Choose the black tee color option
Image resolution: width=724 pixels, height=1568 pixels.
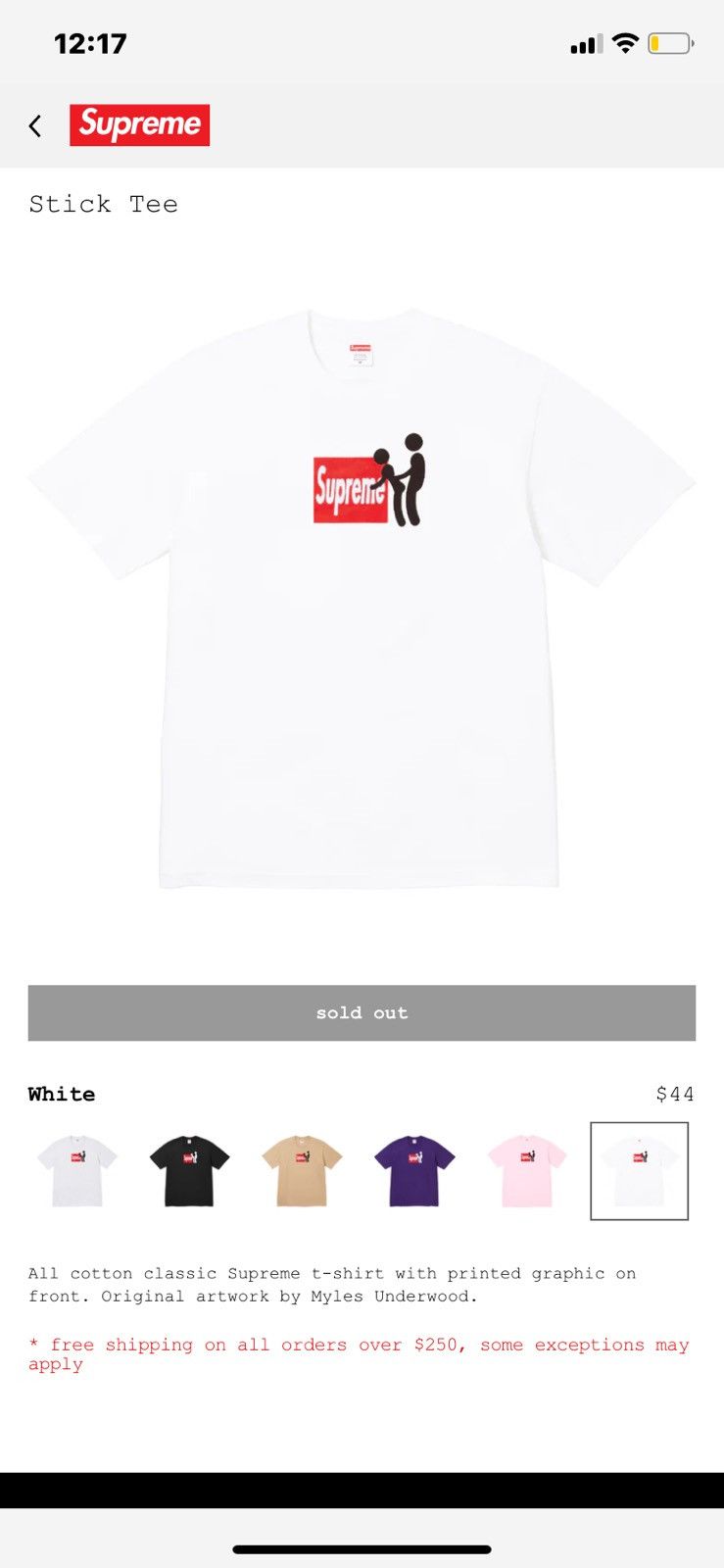pos(189,1170)
